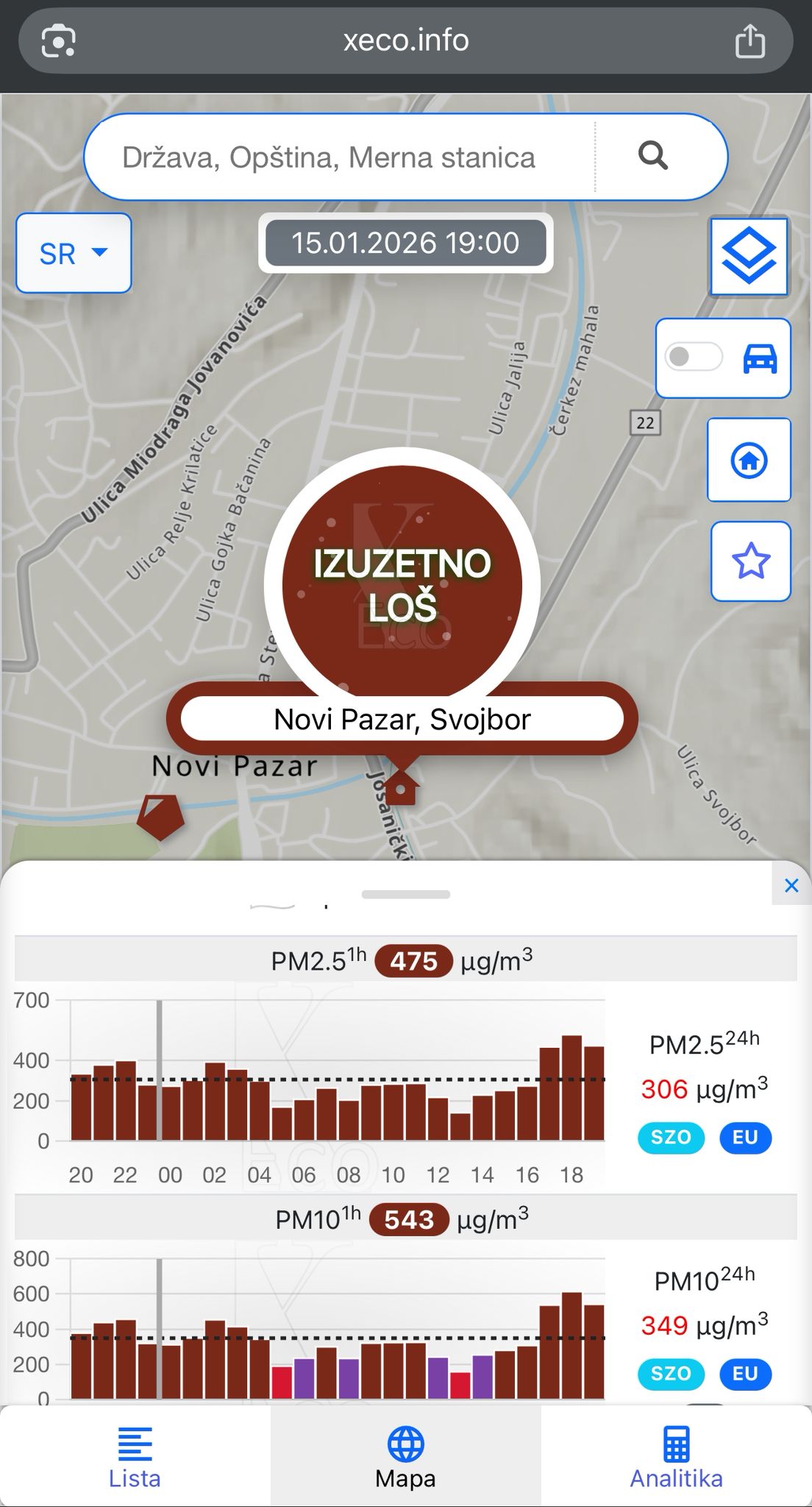Open the Analitika tab
Image resolution: width=812 pixels, height=1507 pixels.
676,1457
